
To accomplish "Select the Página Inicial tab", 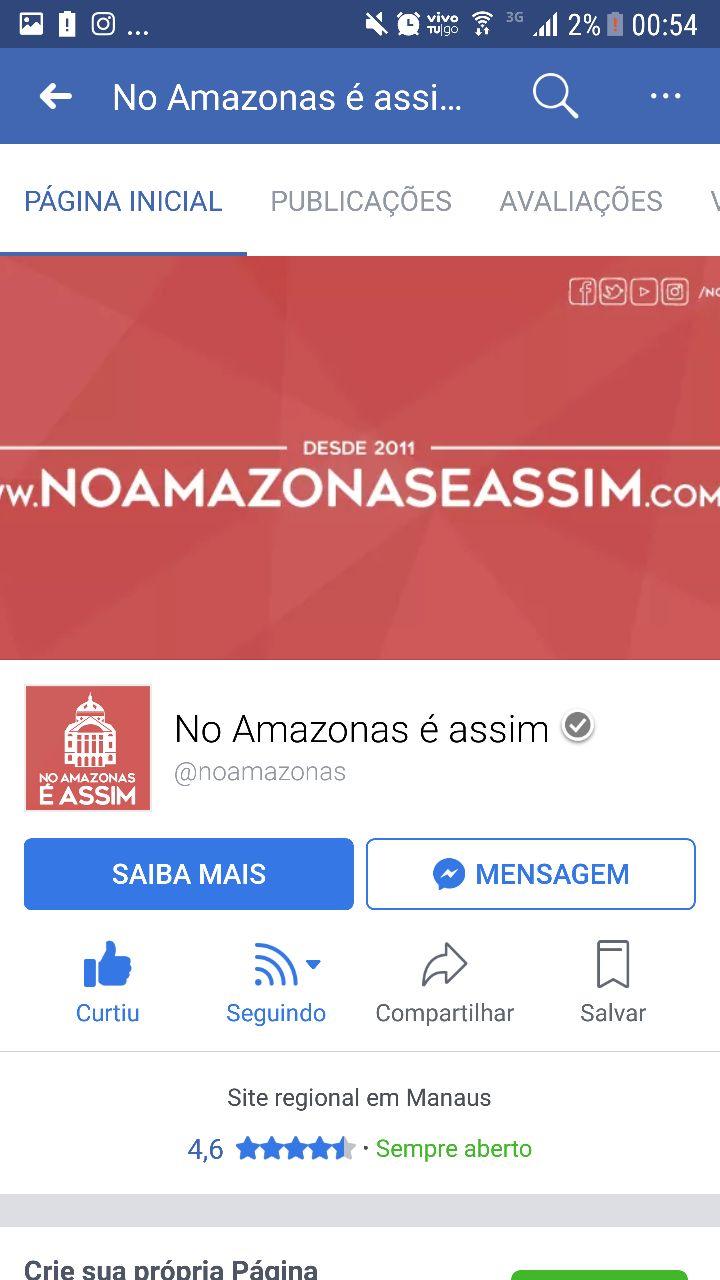I will [123, 201].
